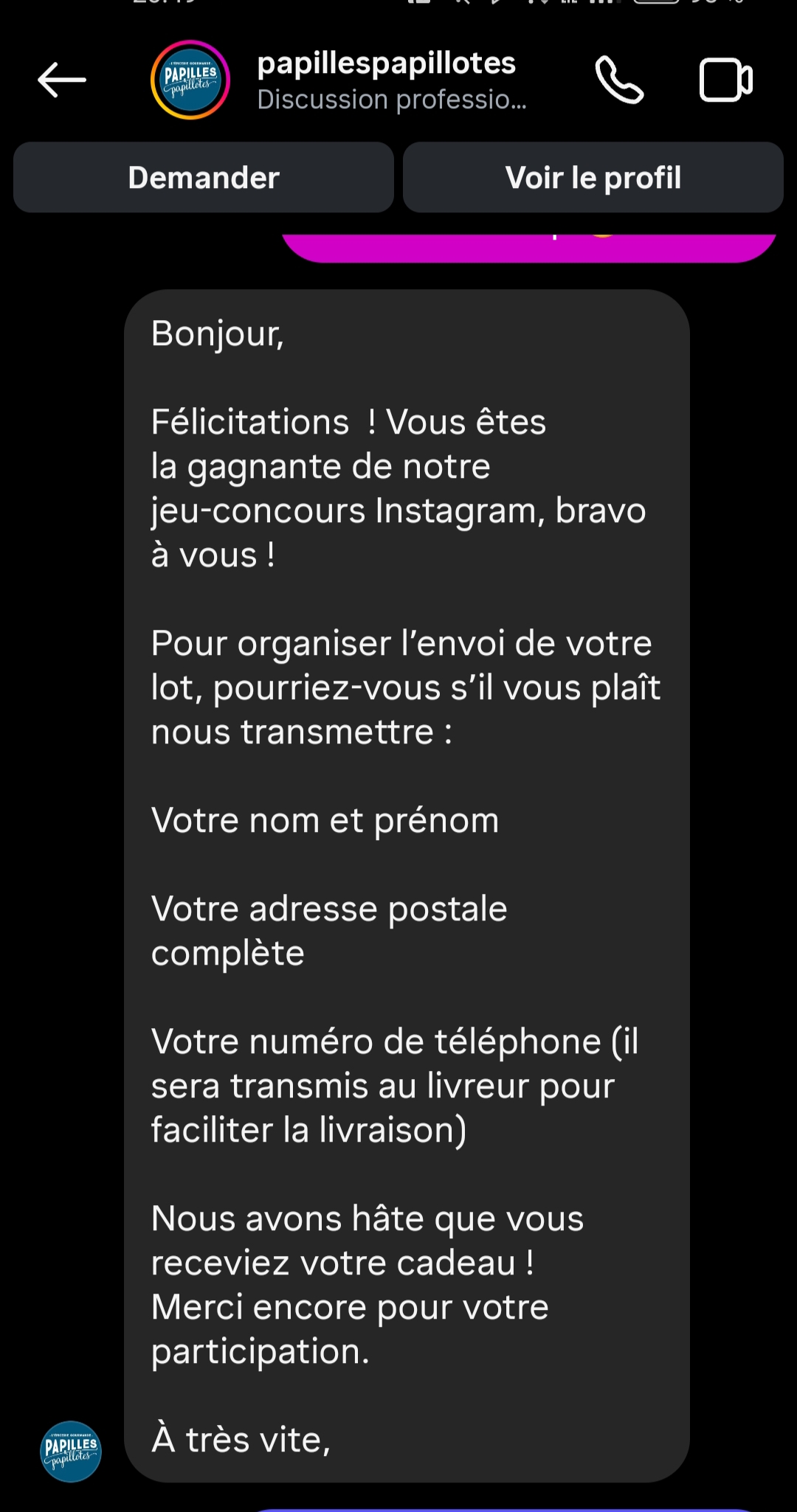Open papillespapillotes conversation details from header

click(x=385, y=80)
